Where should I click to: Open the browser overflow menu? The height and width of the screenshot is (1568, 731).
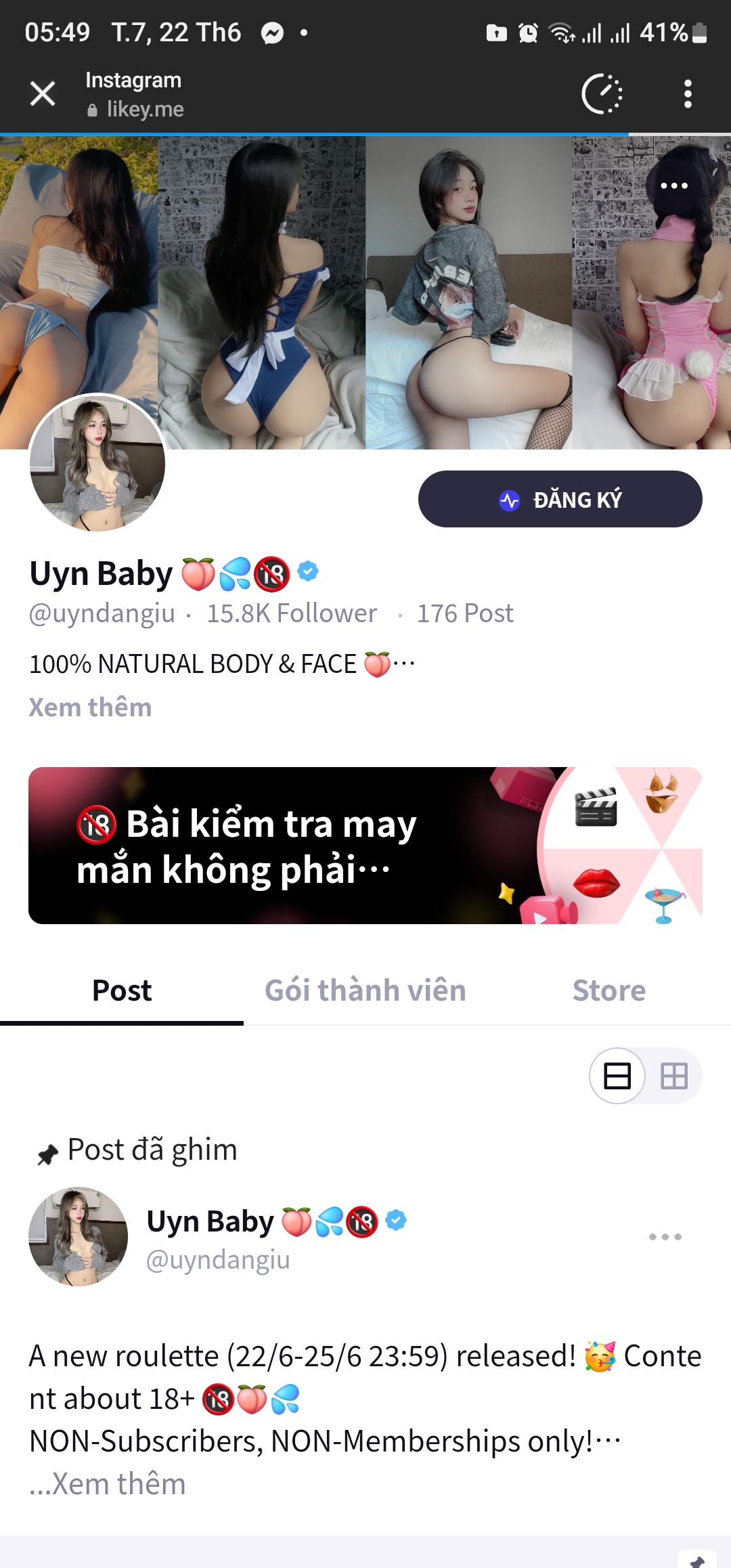coord(688,94)
